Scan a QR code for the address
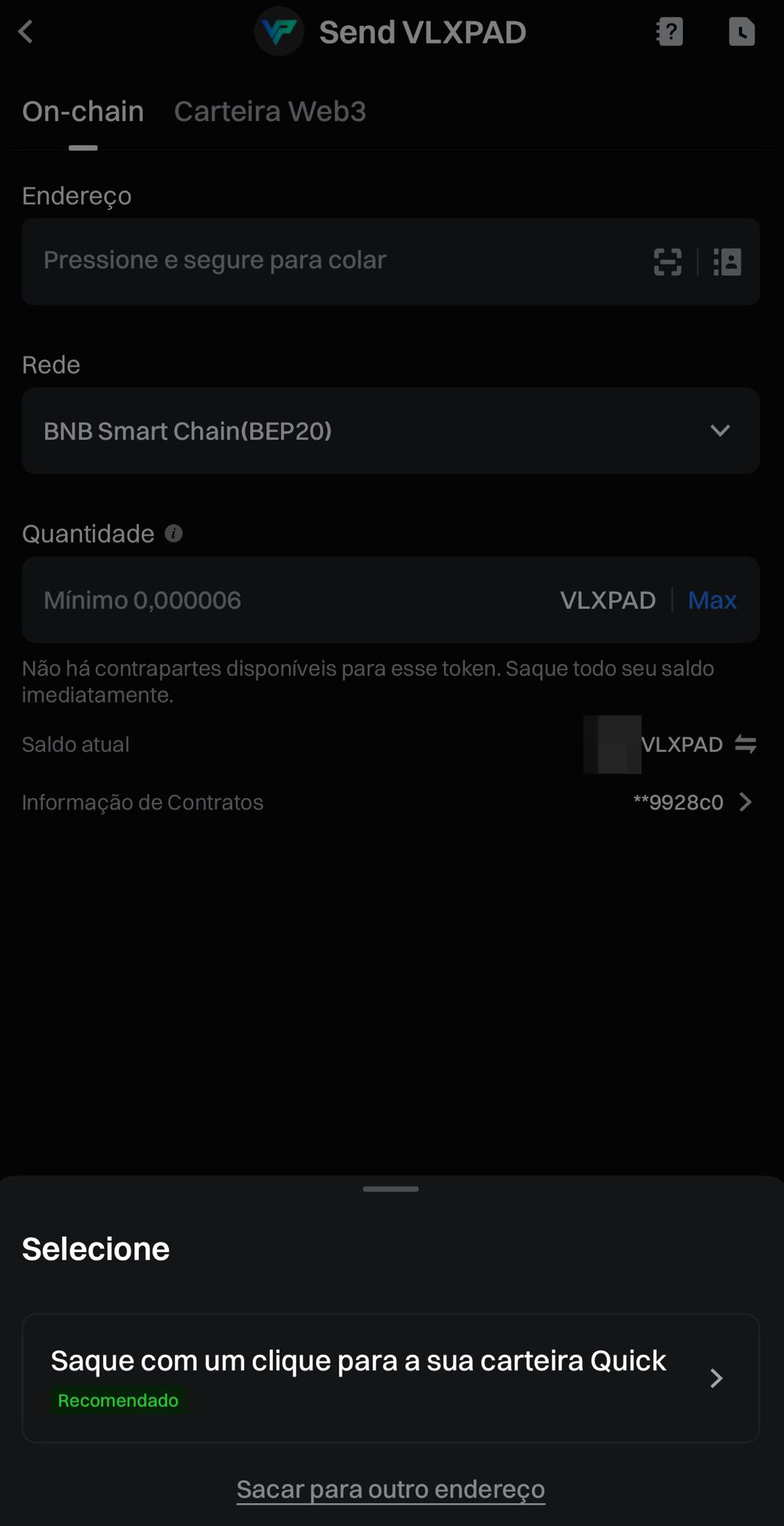Image resolution: width=784 pixels, height=1526 pixels. 667,262
